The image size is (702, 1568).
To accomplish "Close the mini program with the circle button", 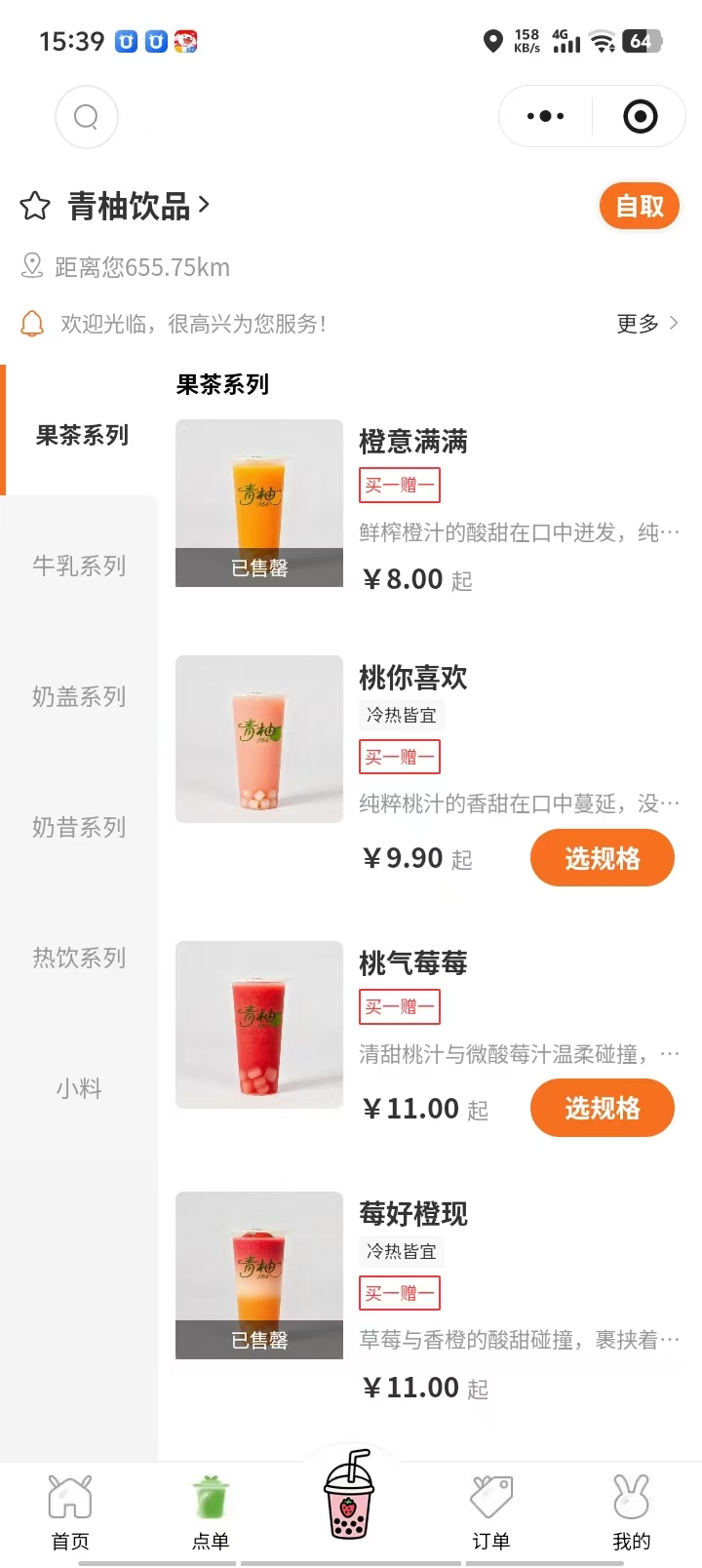I will pos(640,117).
